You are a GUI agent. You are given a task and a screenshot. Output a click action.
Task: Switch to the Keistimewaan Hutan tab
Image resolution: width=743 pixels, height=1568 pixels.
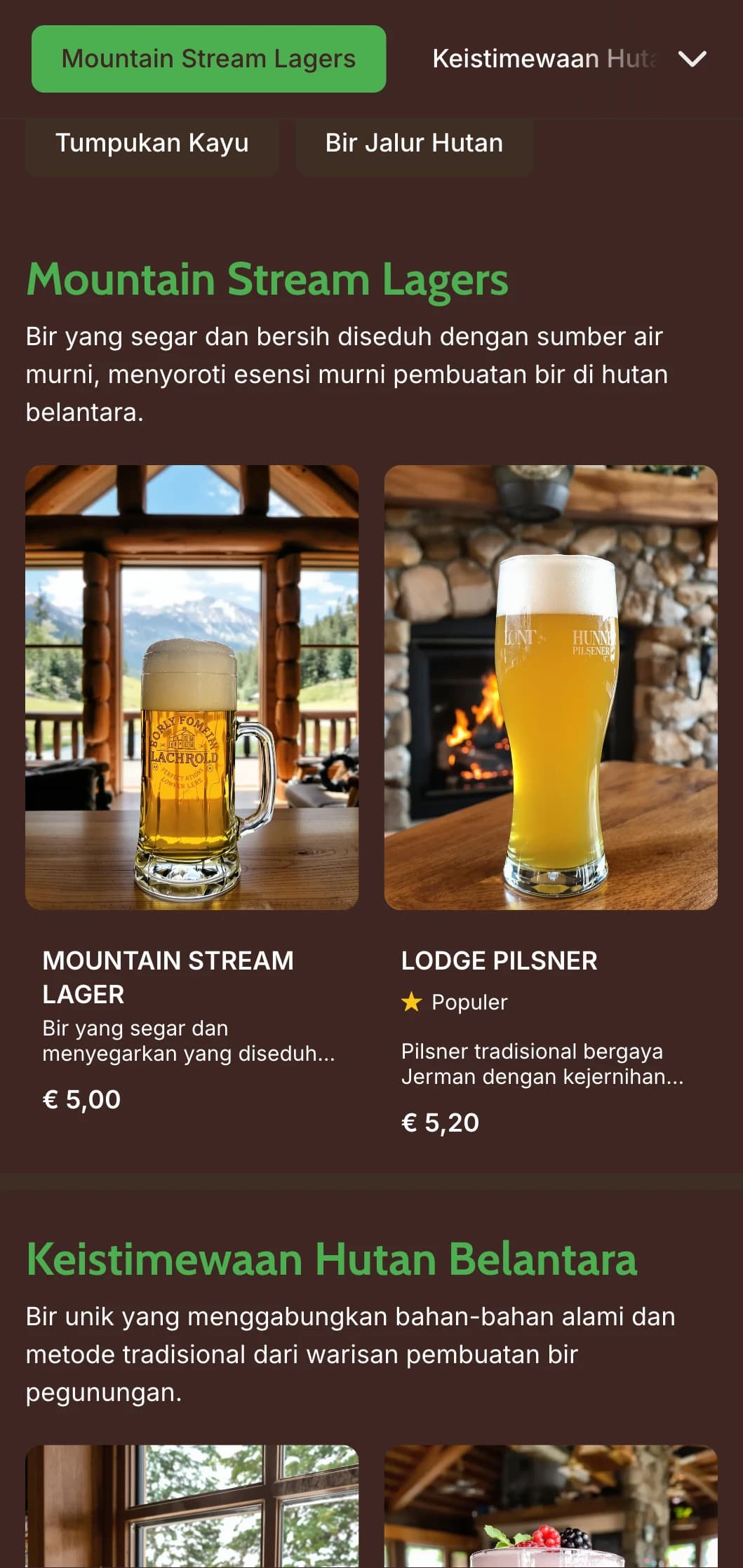[544, 59]
